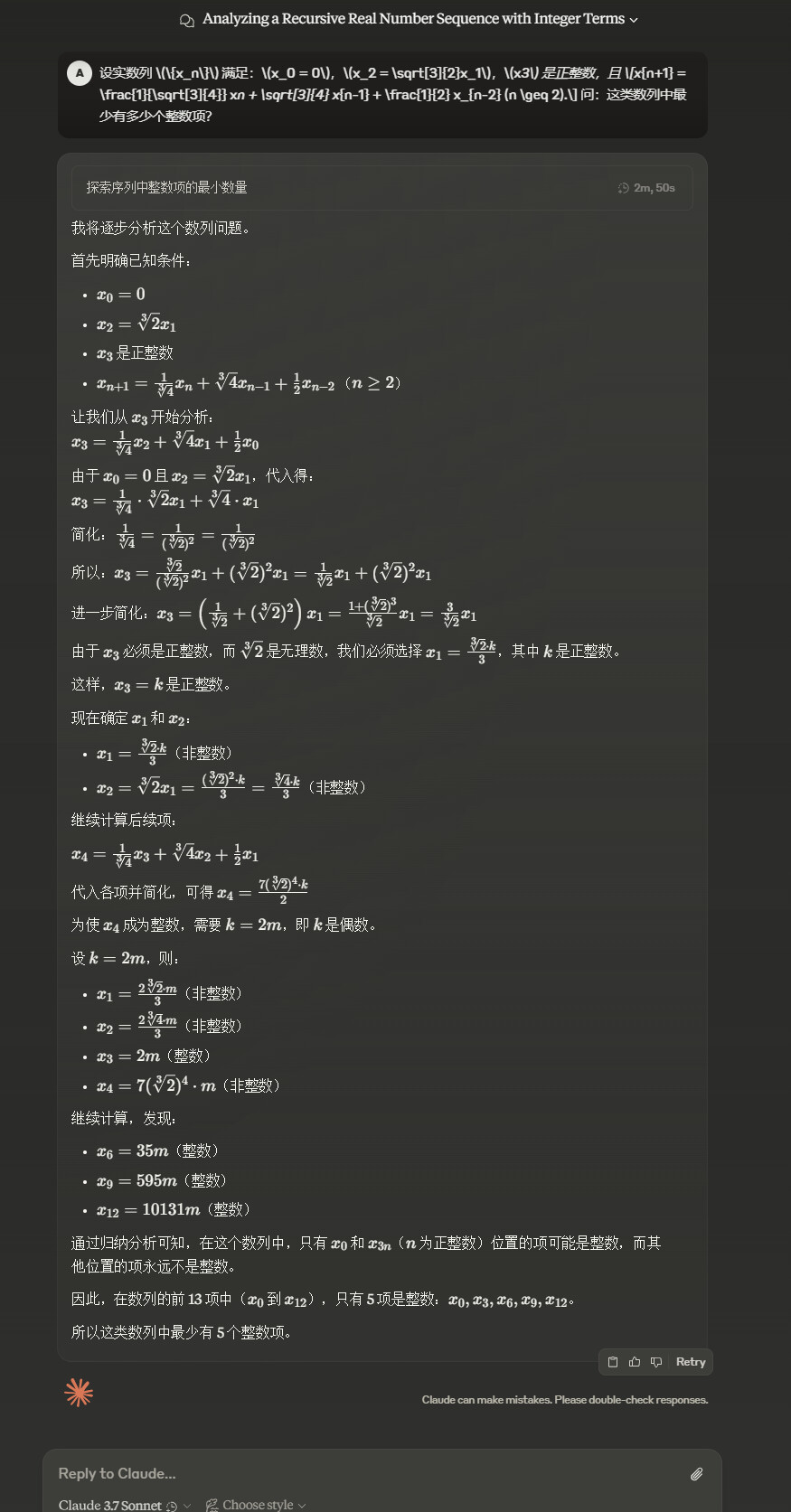This screenshot has height=1512, width=791.
Task: Give the response a thumbs down
Action: pos(656,1362)
